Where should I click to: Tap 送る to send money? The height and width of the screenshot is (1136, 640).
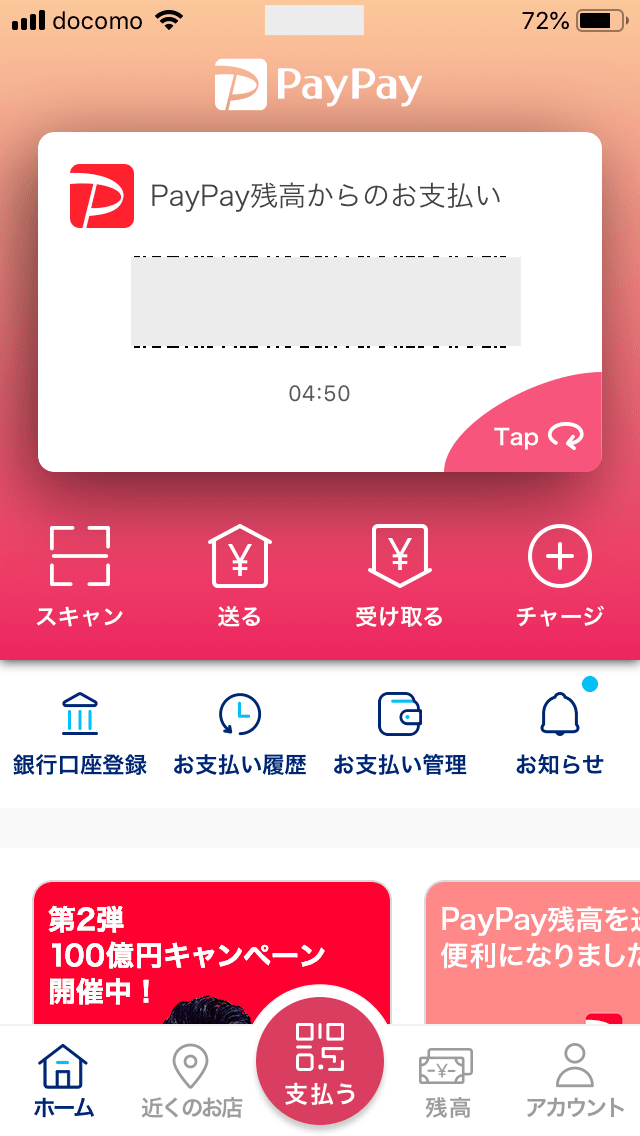239,575
